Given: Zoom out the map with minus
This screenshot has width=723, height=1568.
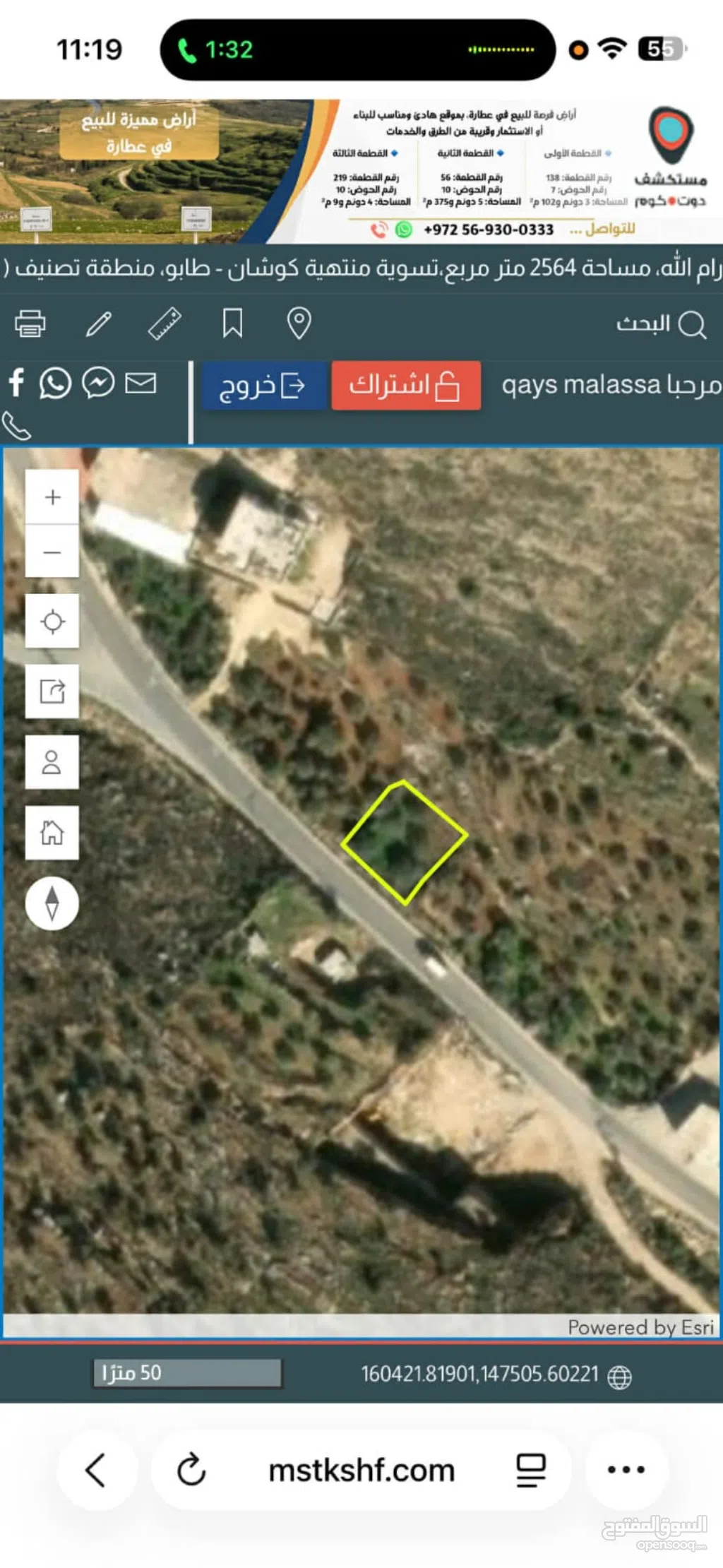Looking at the screenshot, I should tap(52, 552).
